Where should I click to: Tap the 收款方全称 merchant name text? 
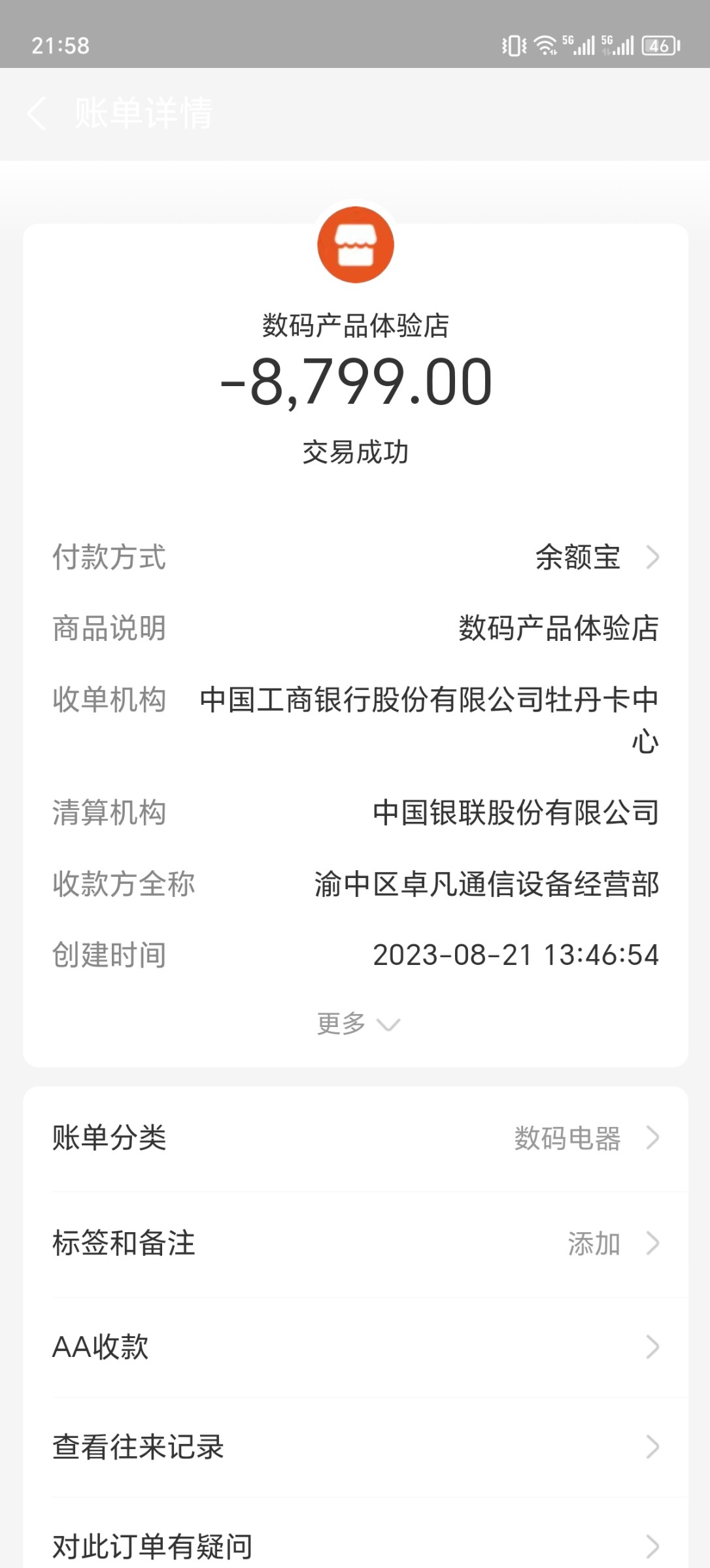tap(486, 883)
